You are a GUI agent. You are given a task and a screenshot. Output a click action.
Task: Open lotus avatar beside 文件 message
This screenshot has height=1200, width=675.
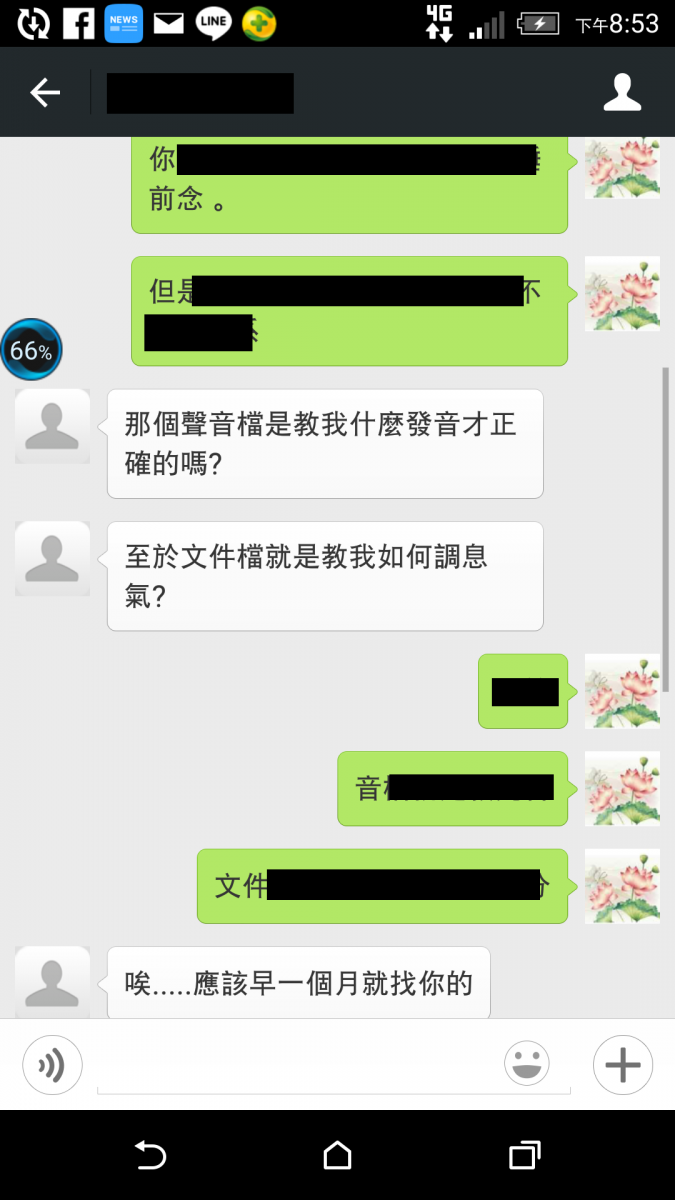(622, 886)
